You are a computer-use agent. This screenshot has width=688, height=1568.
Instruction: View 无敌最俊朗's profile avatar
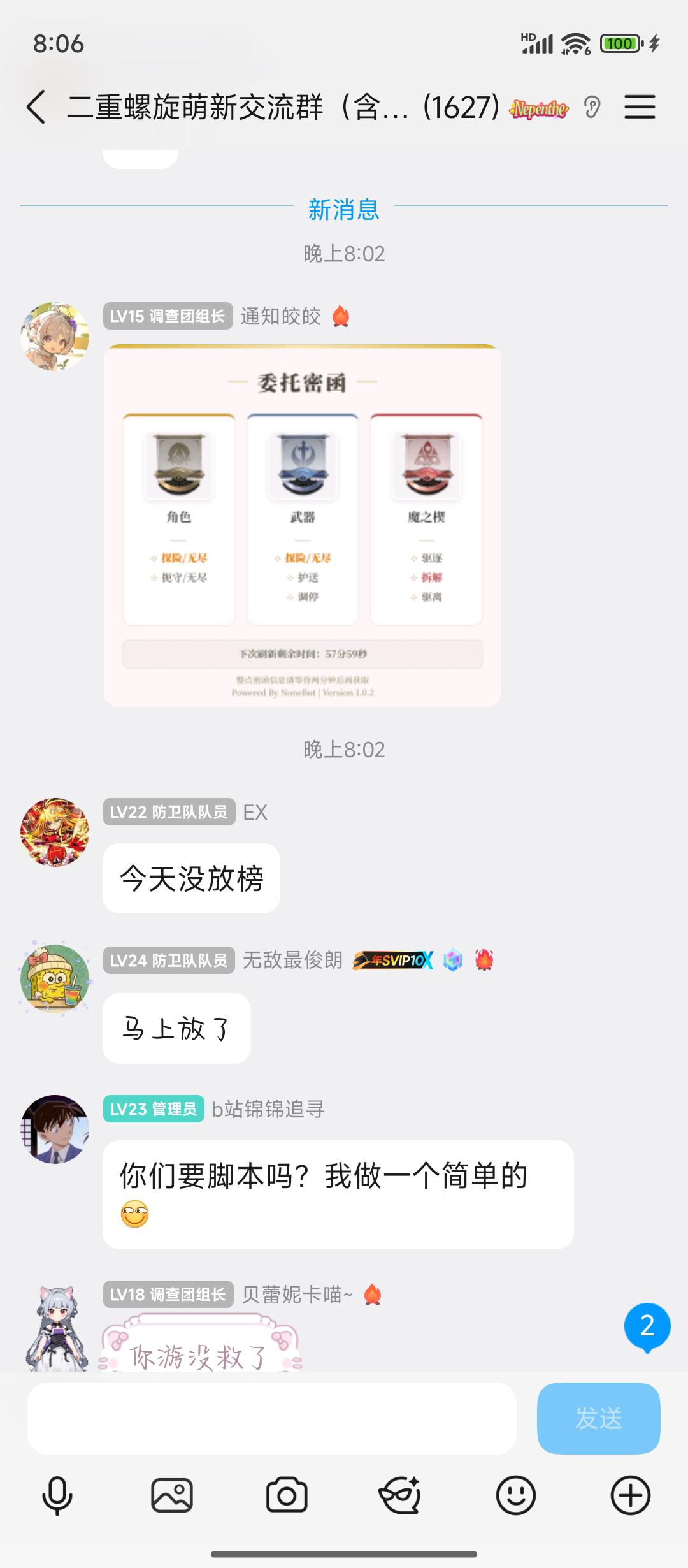(55, 980)
